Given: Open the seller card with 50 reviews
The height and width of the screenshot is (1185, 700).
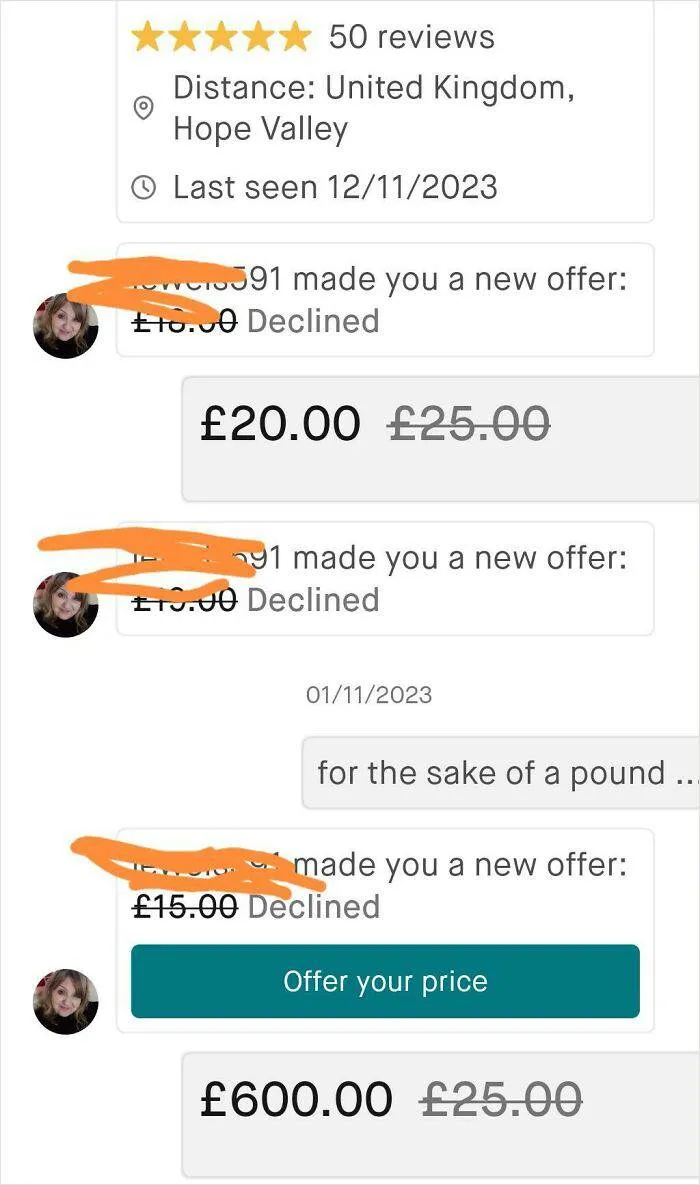Looking at the screenshot, I should click(385, 110).
